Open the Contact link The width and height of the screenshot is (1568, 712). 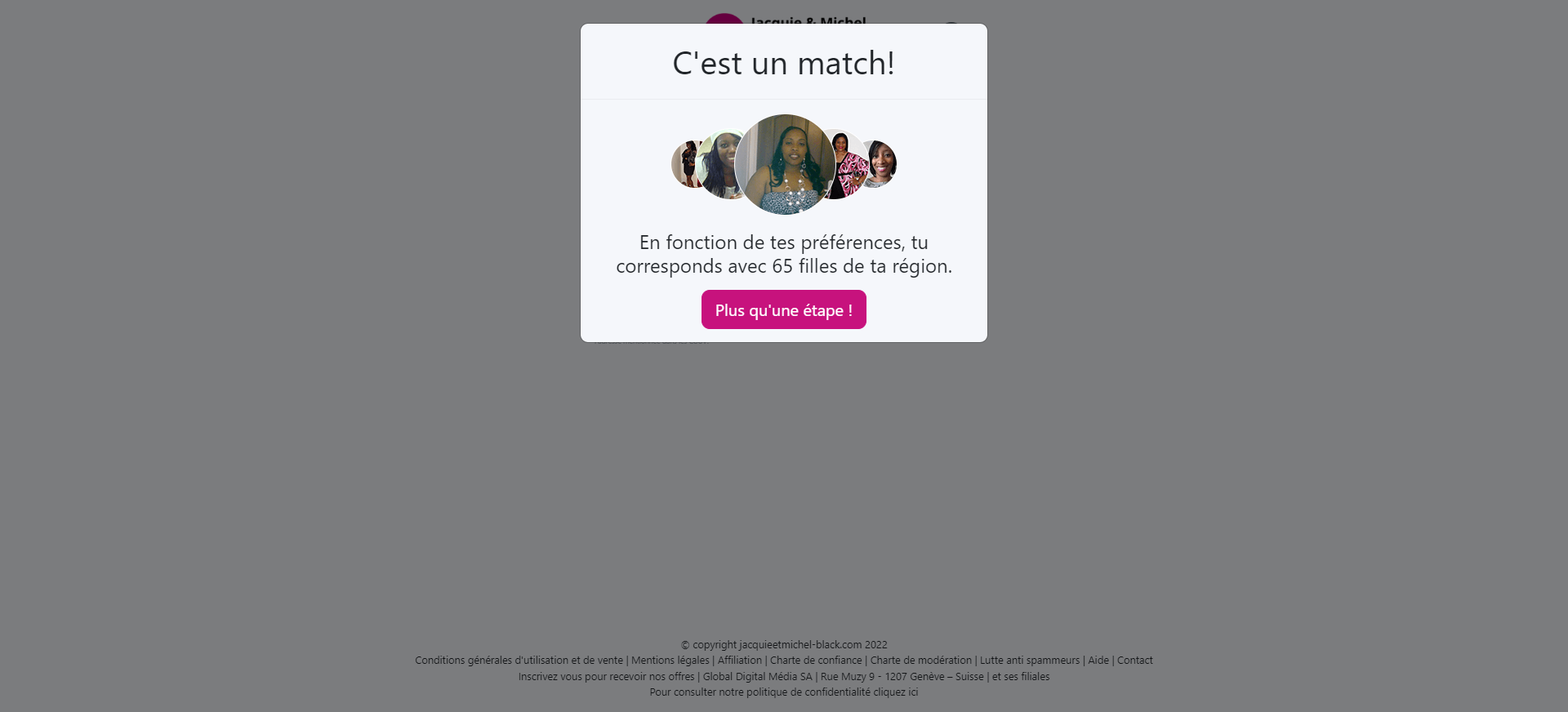click(1134, 661)
